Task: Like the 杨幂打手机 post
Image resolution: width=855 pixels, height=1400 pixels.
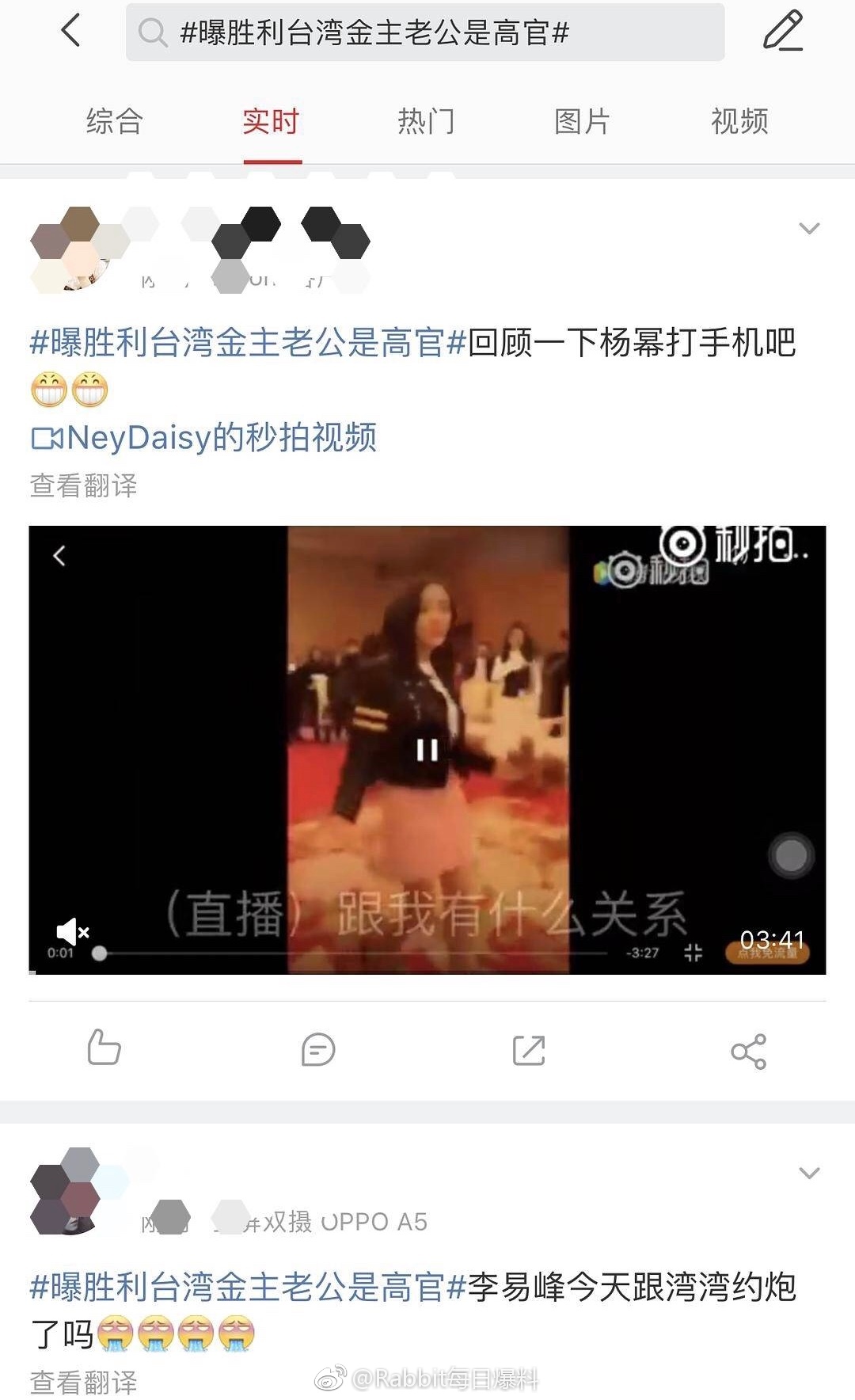Action: [104, 1048]
